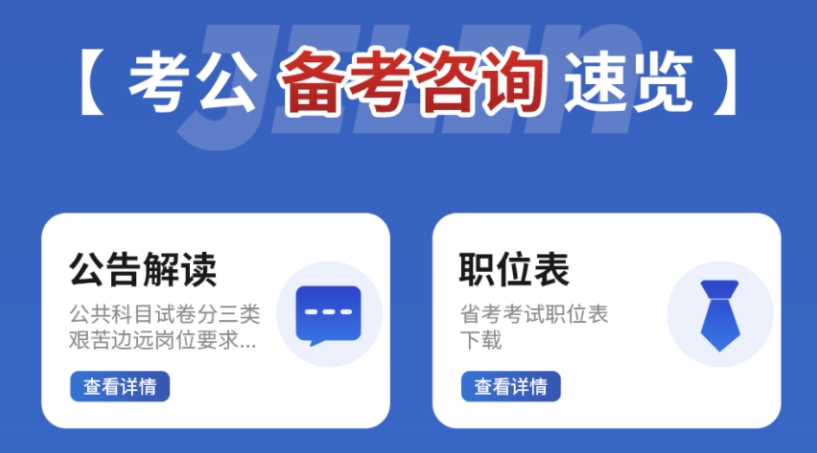The height and width of the screenshot is (453, 817).
Task: Tap 查看详情 under 公告解读
Action: [120, 386]
